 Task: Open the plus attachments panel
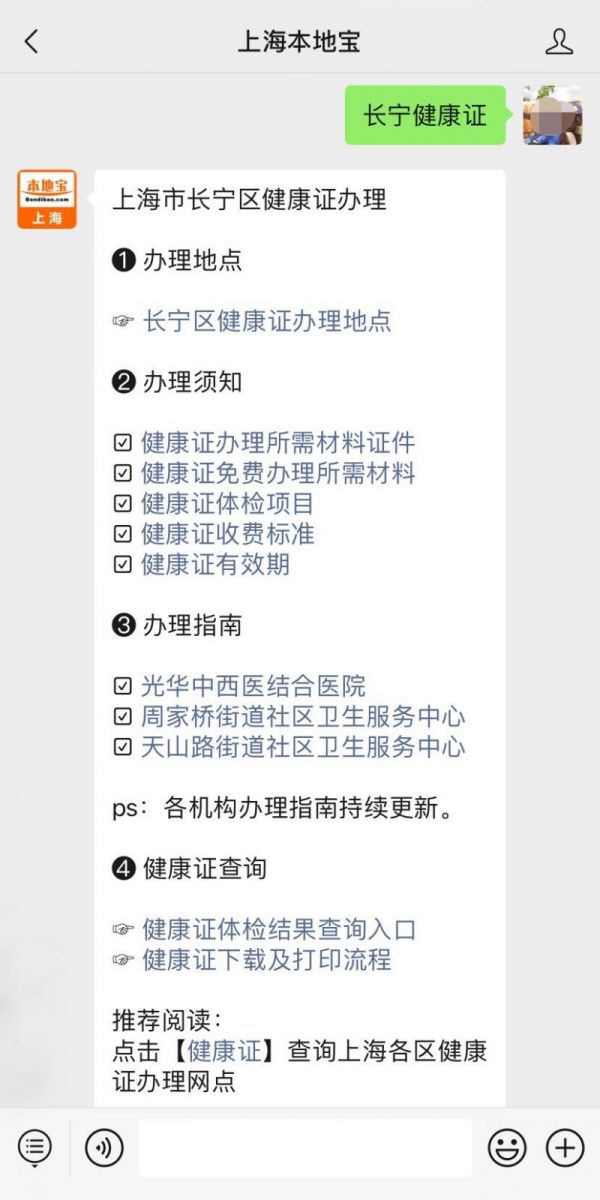565,1147
